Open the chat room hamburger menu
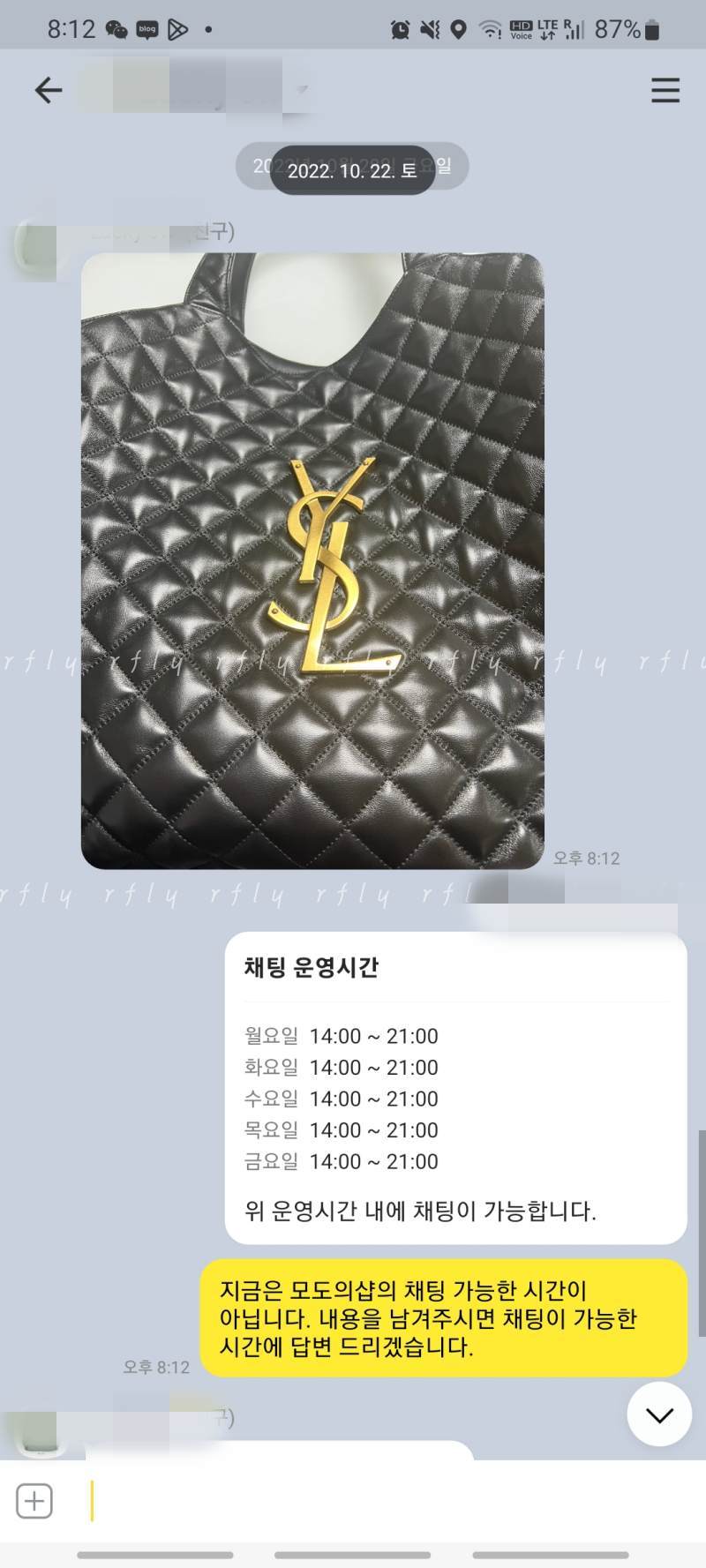 [665, 90]
